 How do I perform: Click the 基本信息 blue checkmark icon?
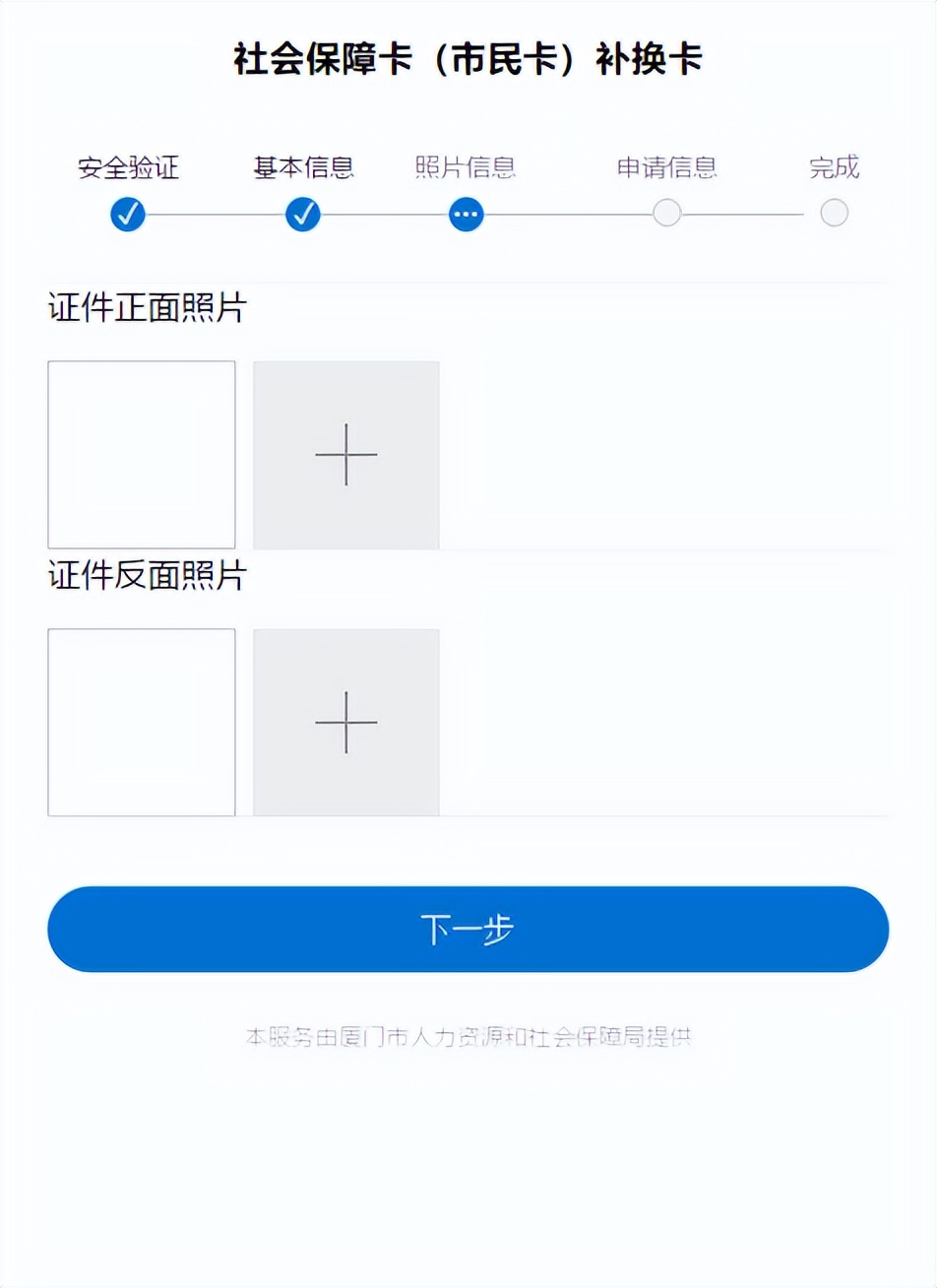(302, 214)
